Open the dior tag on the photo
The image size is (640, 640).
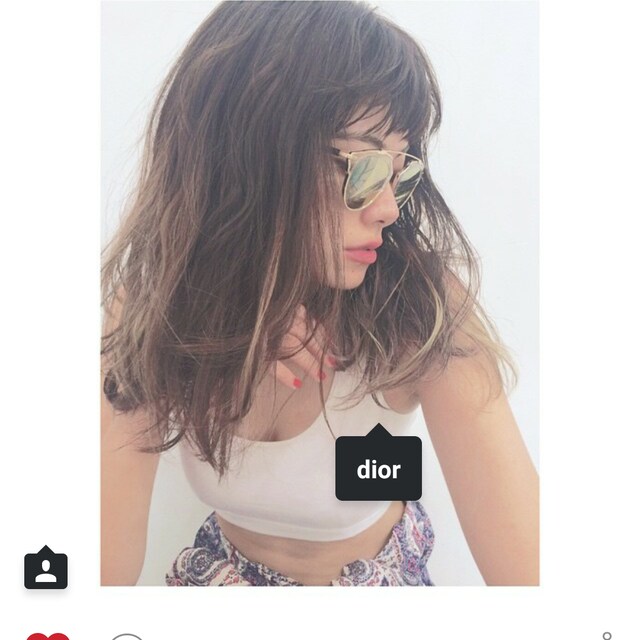[378, 468]
